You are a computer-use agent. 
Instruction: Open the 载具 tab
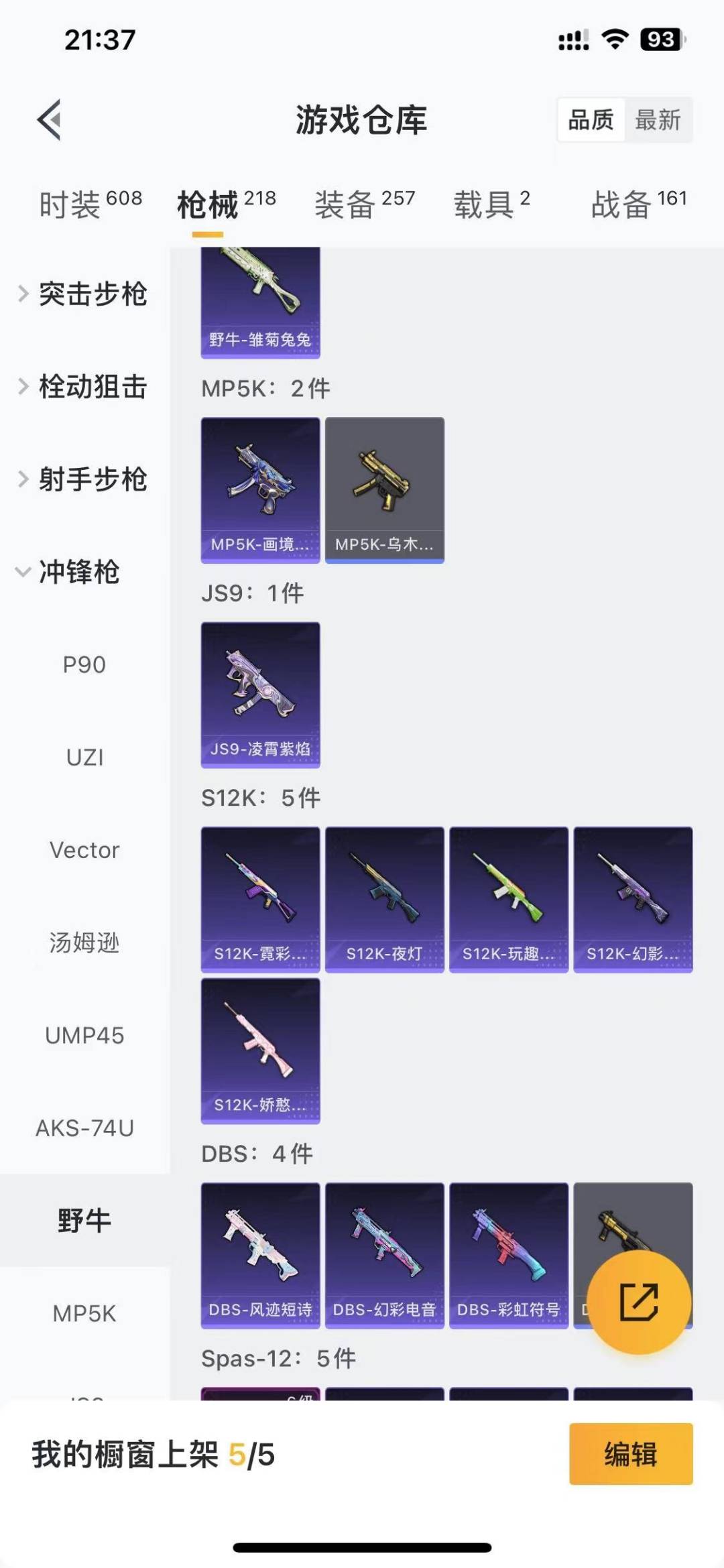491,204
